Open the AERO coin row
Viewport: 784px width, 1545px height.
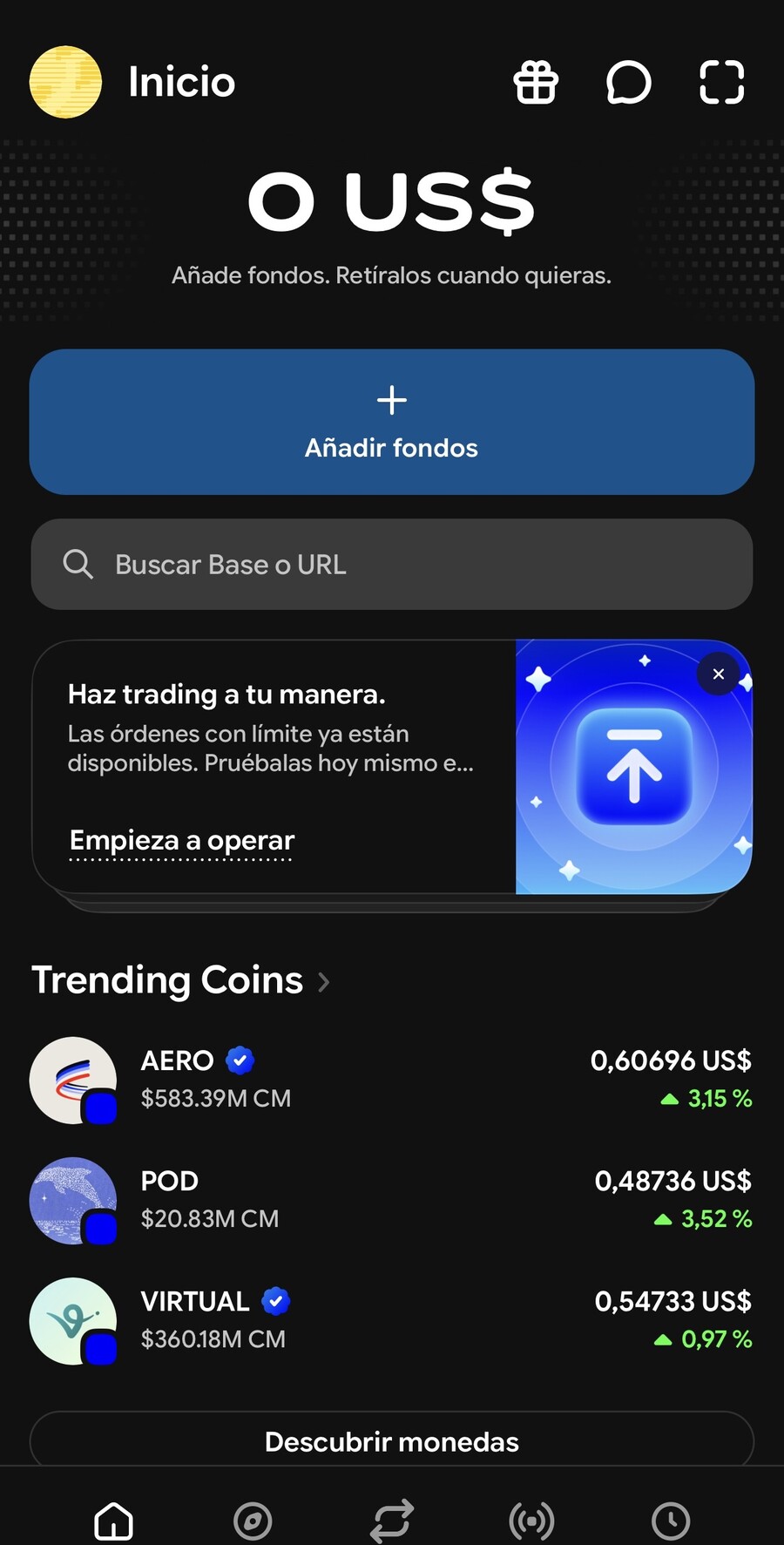pos(392,1080)
